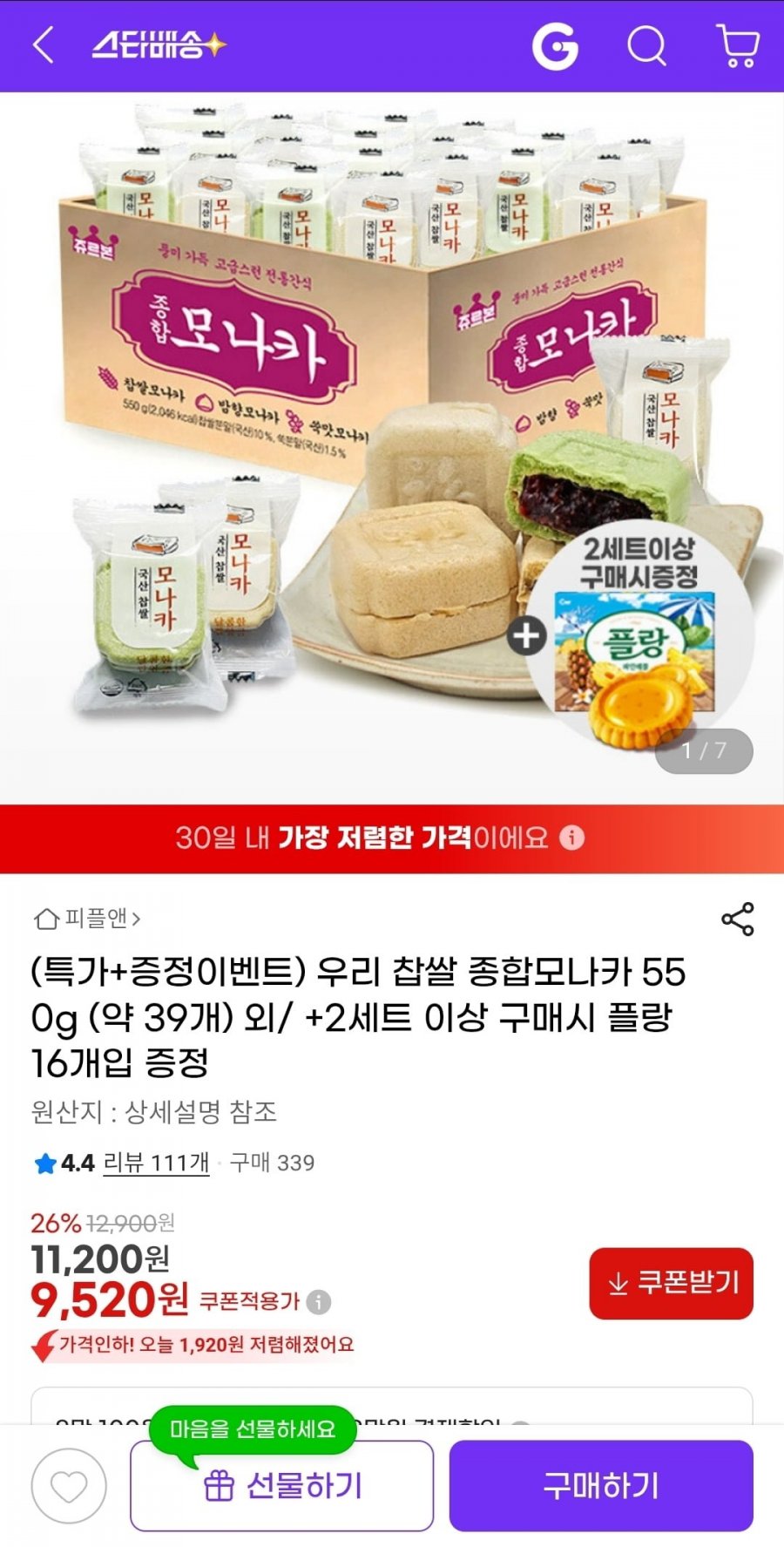
Task: Open product search magnifier
Action: click(x=646, y=45)
